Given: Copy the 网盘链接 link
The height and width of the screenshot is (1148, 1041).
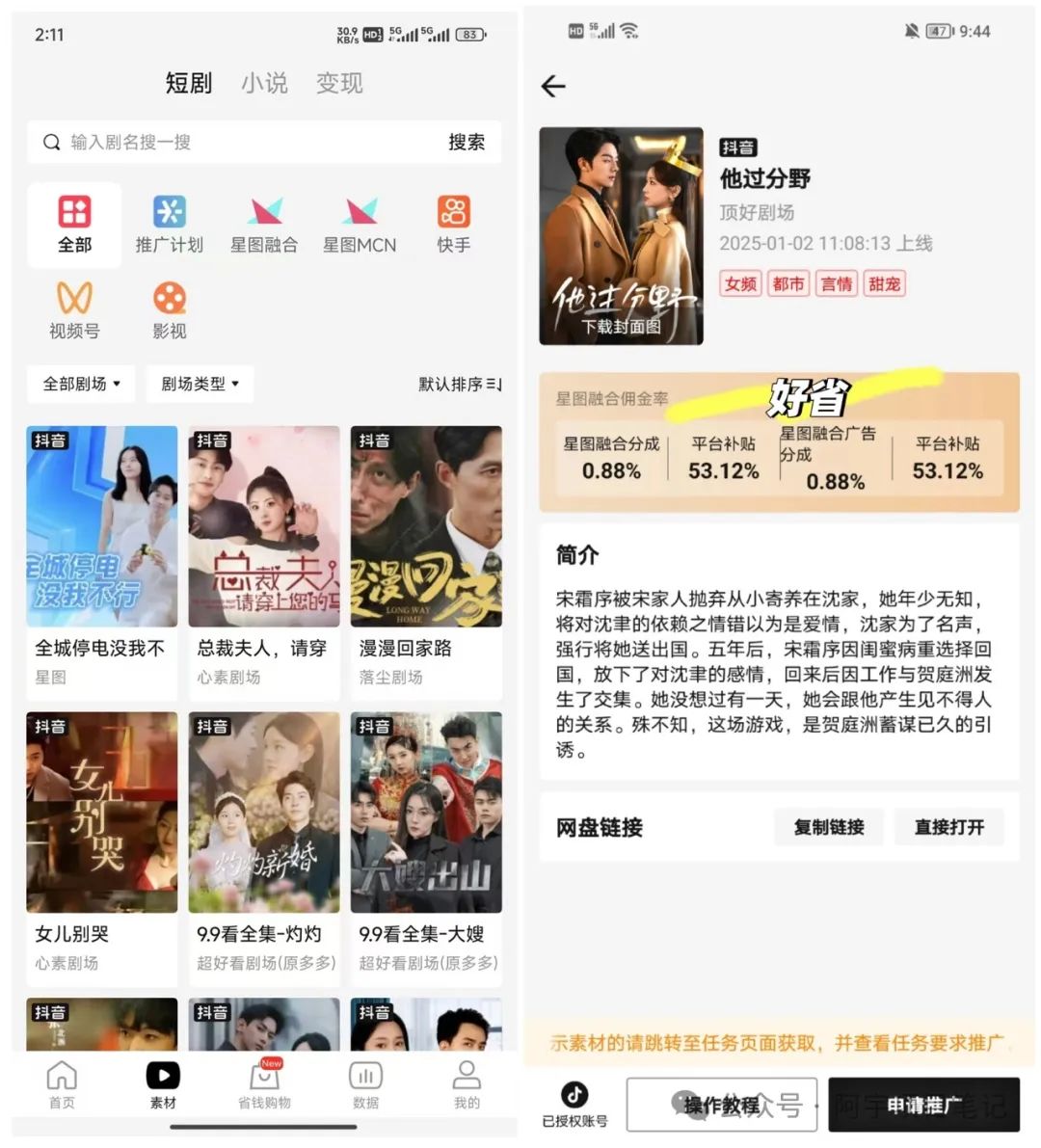Looking at the screenshot, I should (829, 827).
